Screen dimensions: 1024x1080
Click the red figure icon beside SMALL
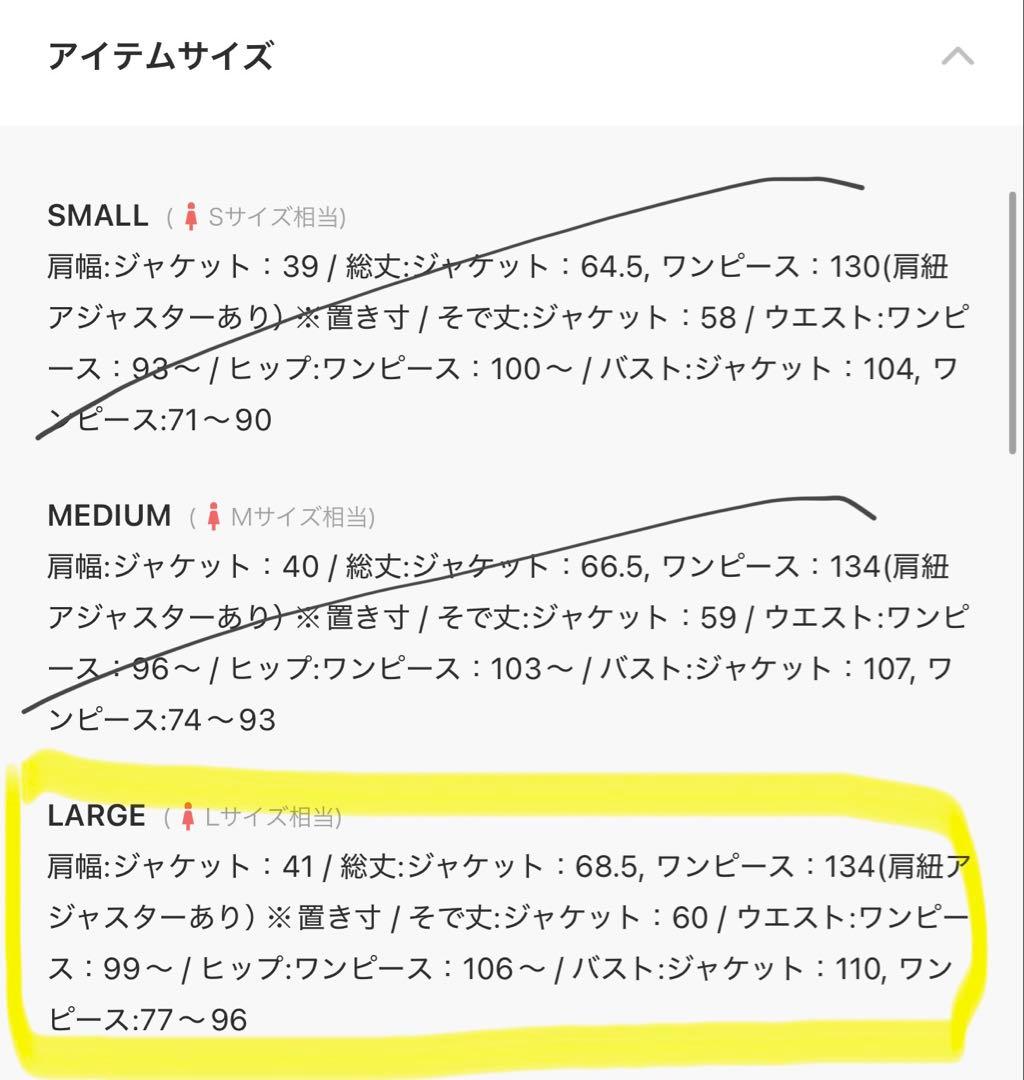[x=193, y=214]
